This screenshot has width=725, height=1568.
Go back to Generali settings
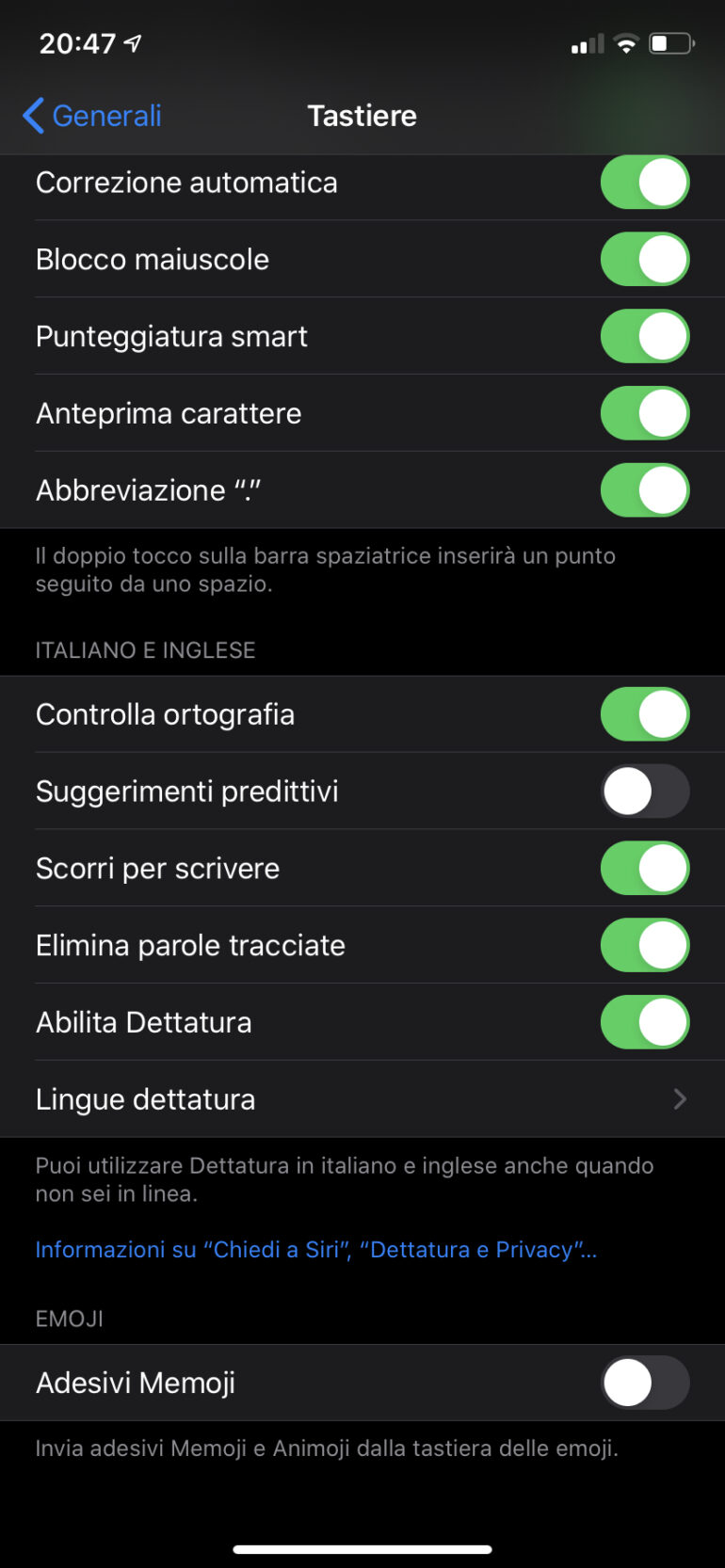(x=92, y=116)
